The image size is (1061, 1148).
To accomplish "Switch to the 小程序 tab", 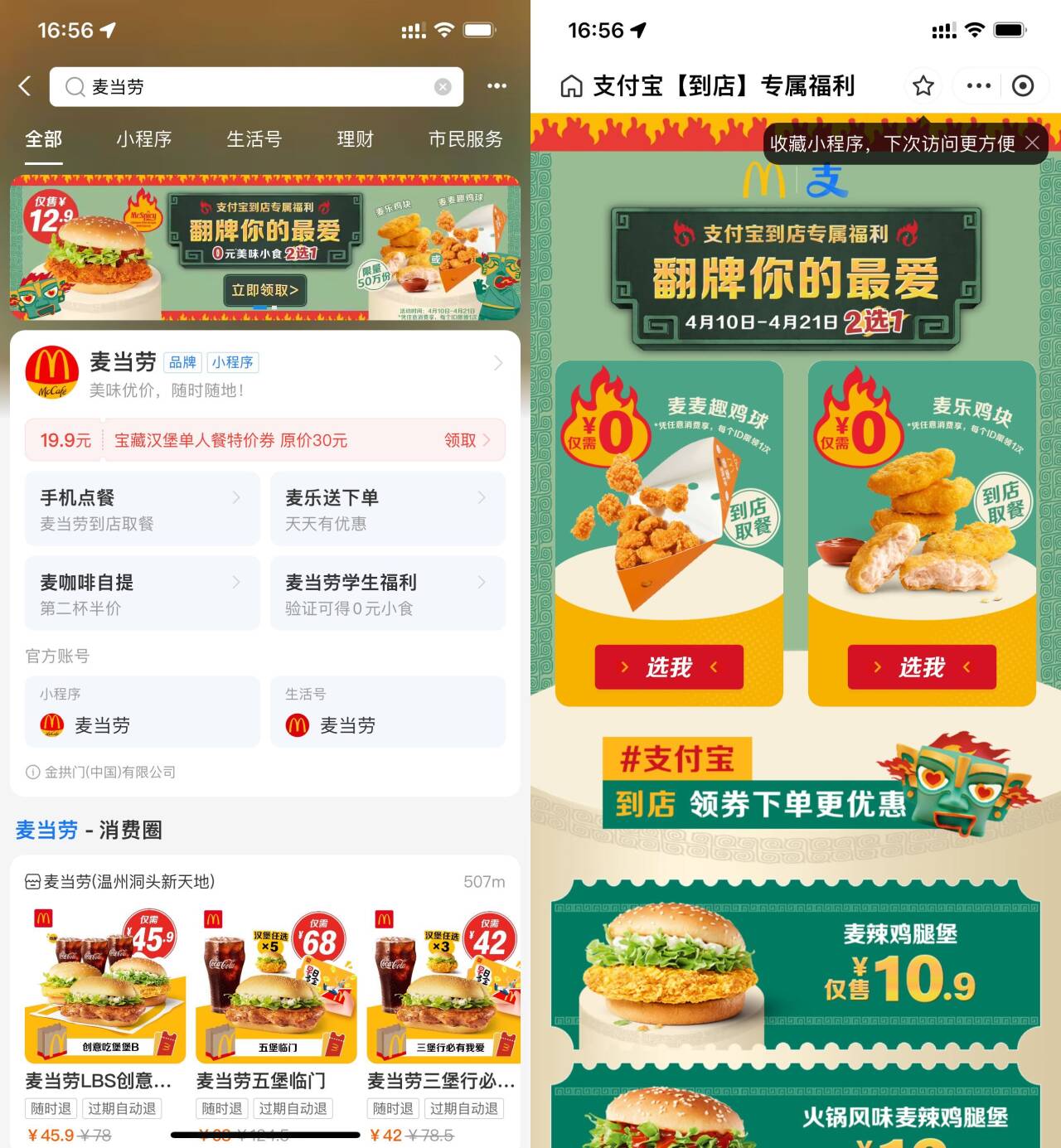I will coord(143,139).
